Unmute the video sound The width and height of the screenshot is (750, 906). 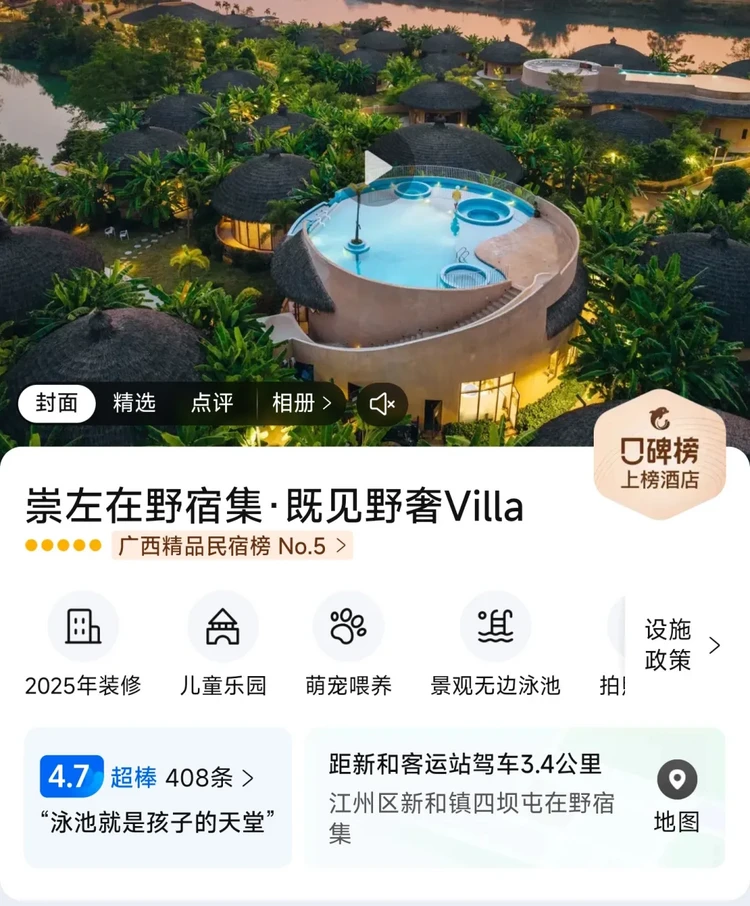[x=382, y=404]
